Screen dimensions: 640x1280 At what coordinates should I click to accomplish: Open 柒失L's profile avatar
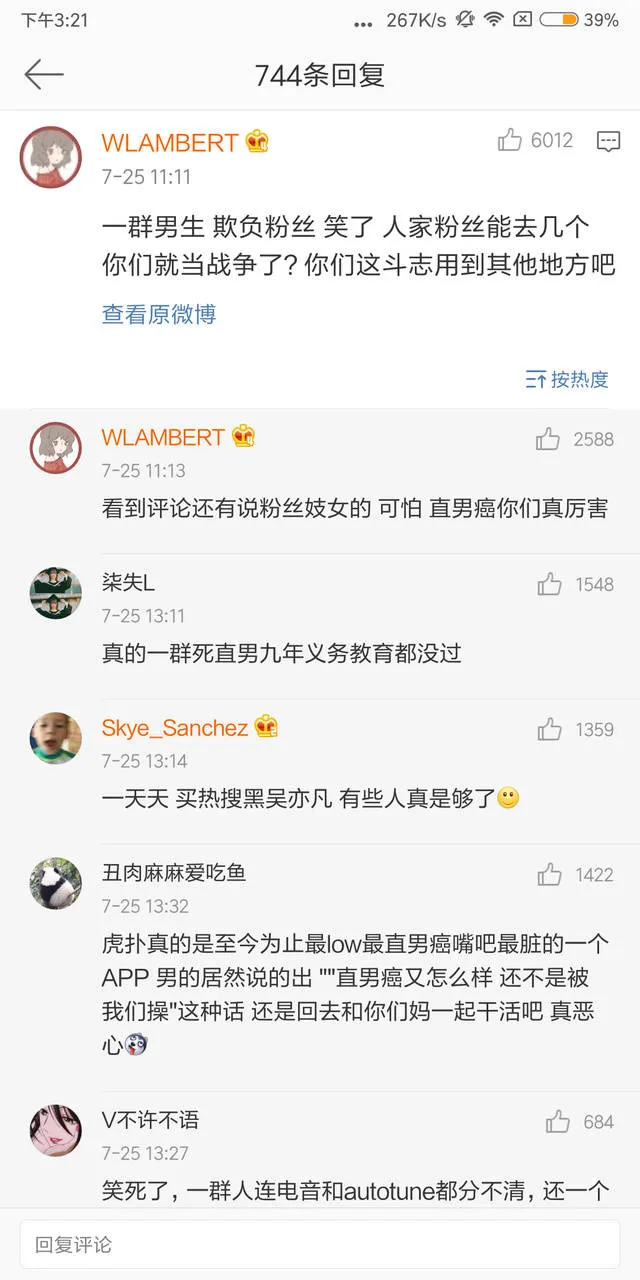pos(55,593)
